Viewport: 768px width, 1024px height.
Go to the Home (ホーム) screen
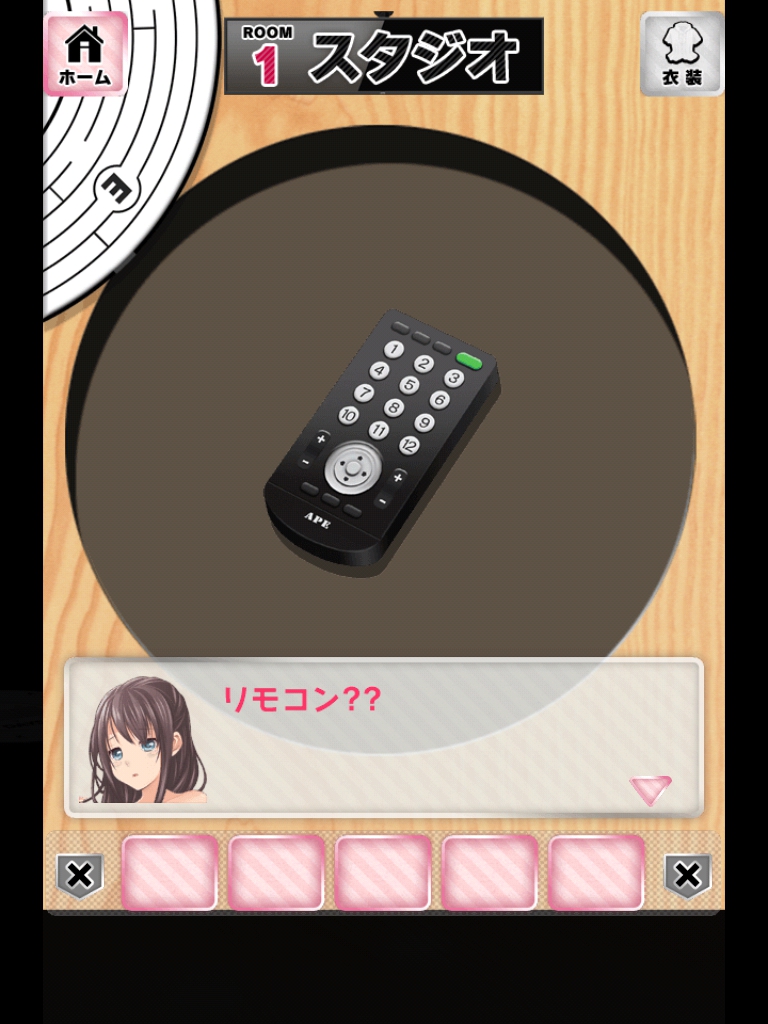click(x=85, y=54)
